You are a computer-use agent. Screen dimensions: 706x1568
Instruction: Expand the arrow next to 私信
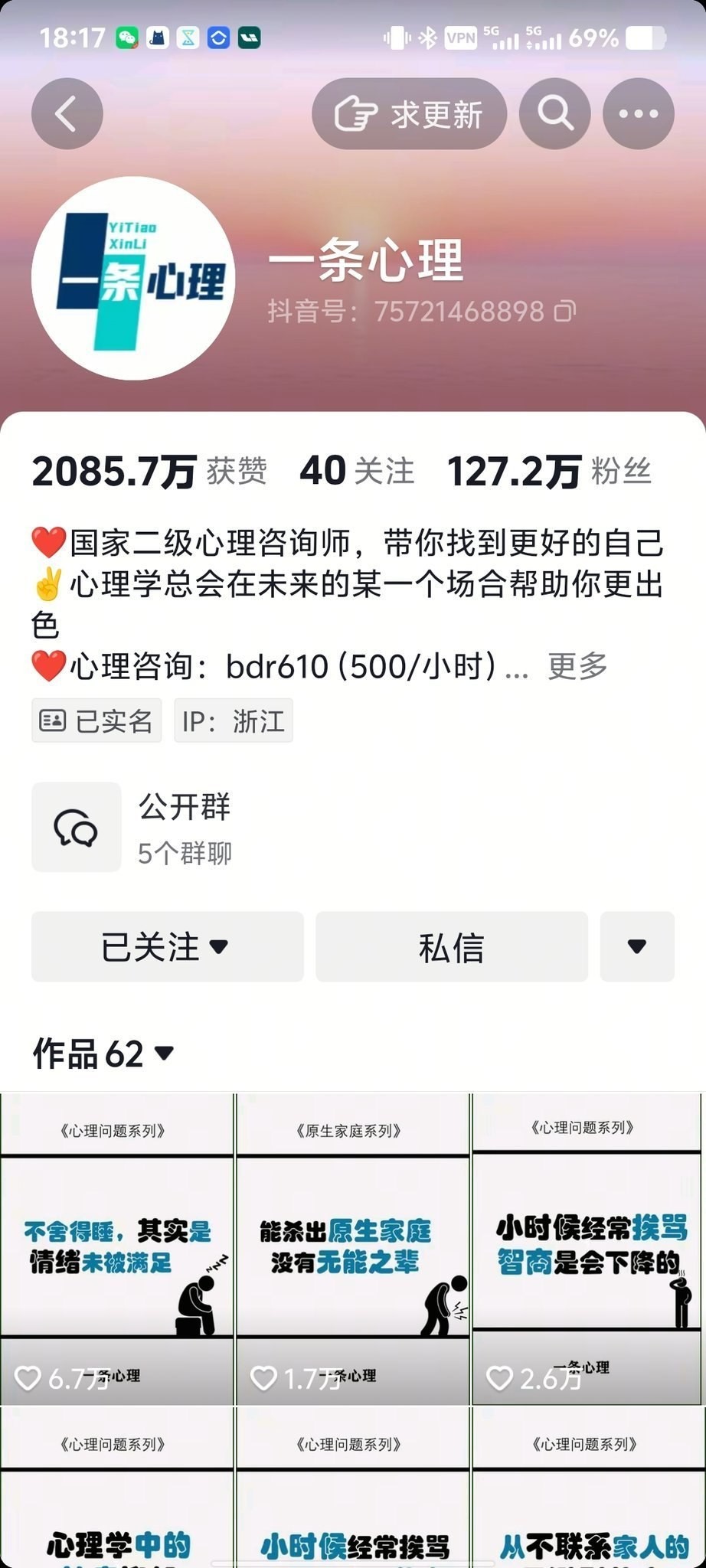coord(636,947)
